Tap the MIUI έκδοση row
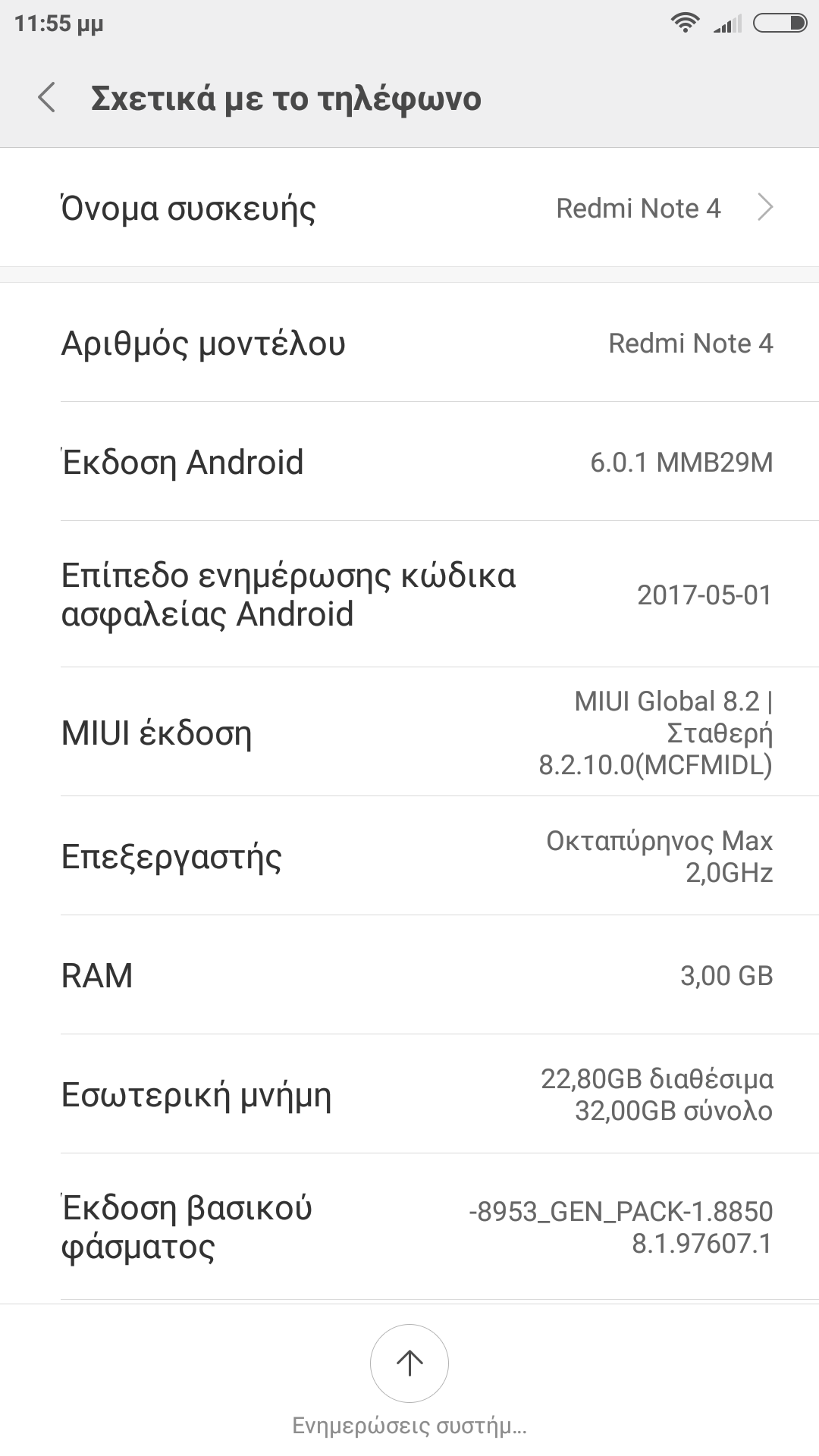Image resolution: width=819 pixels, height=1456 pixels. coord(409,733)
